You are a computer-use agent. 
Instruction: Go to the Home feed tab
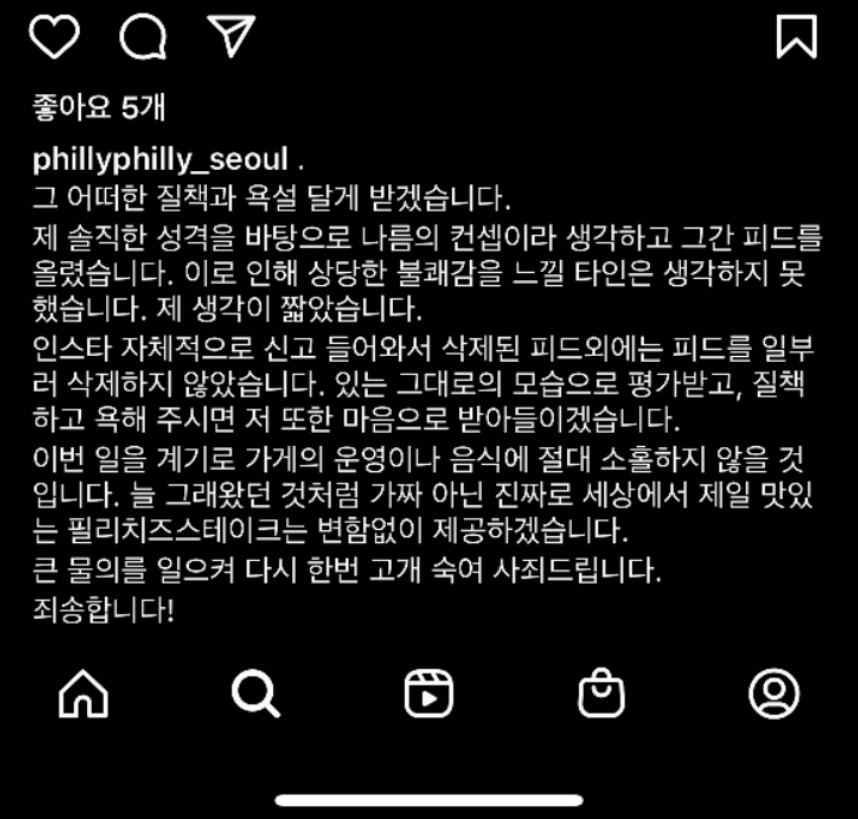tap(84, 692)
